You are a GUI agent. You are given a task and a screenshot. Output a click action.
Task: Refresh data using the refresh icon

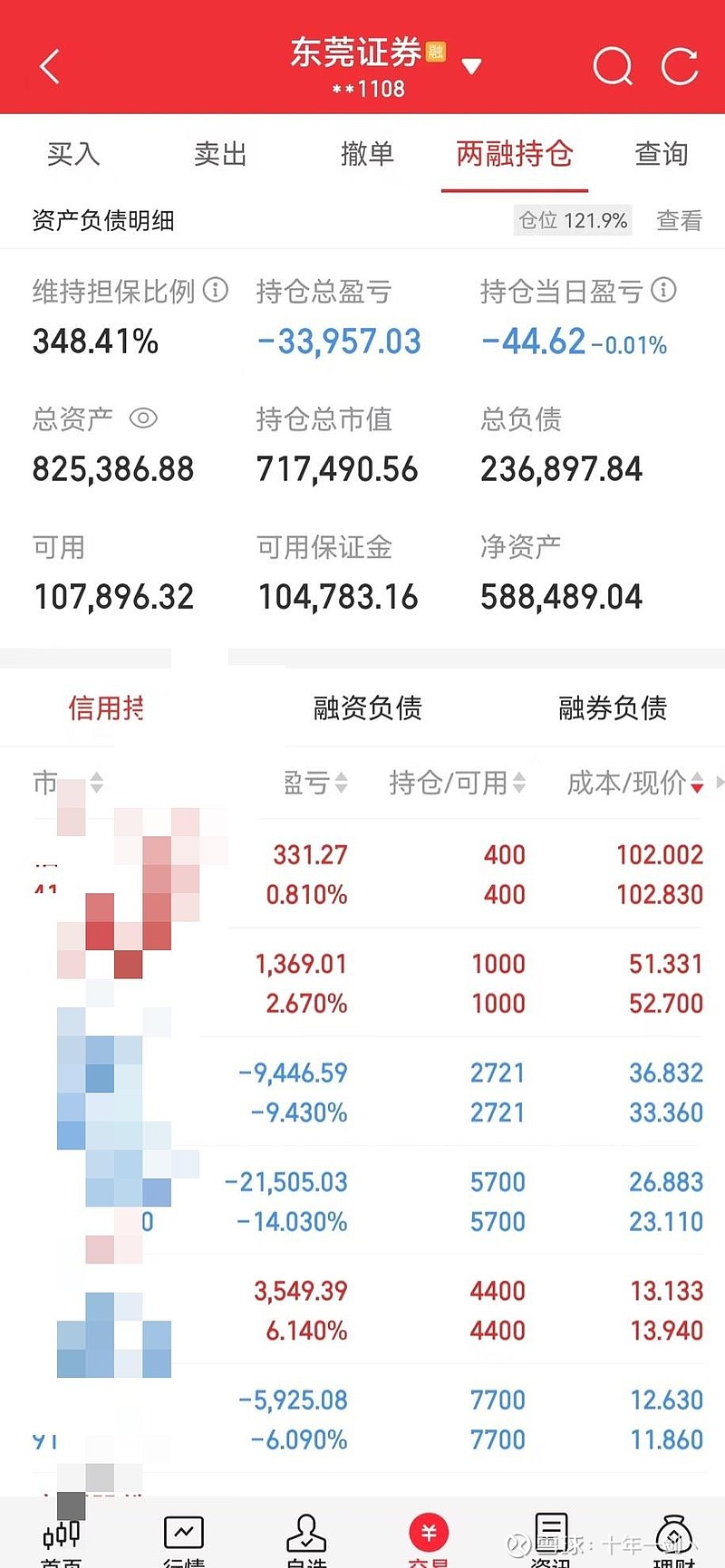pyautogui.click(x=679, y=66)
